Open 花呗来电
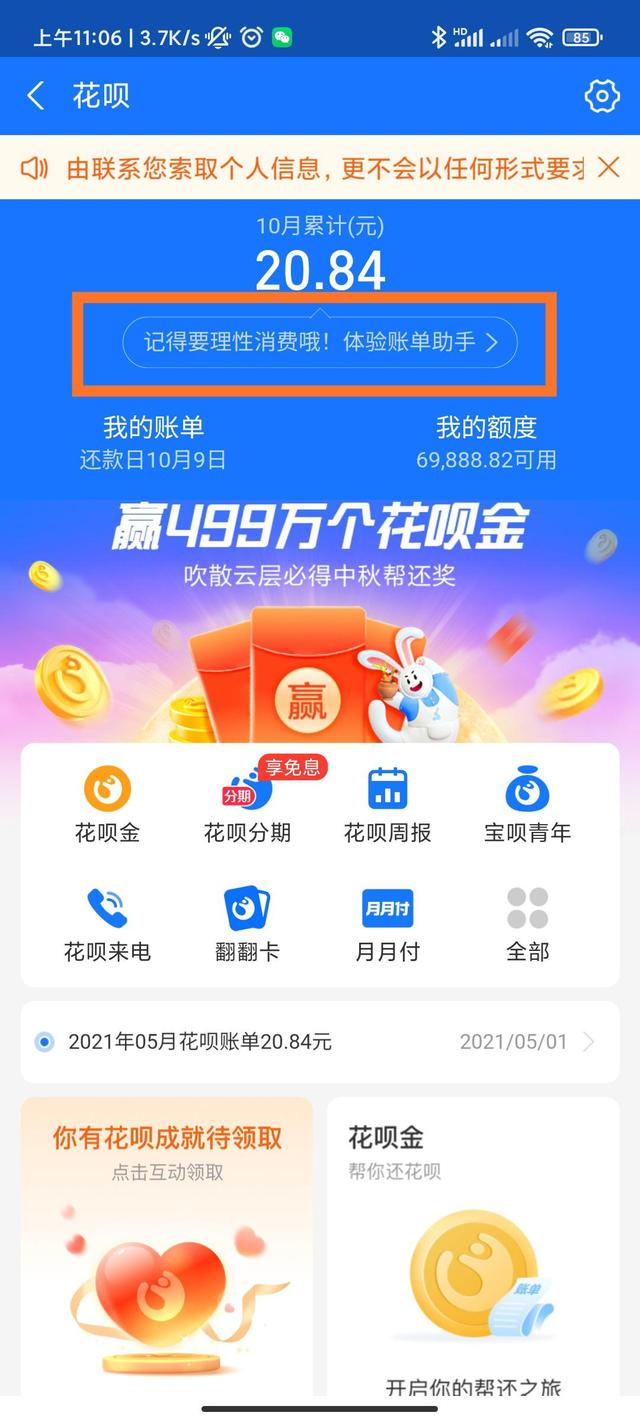 tap(107, 923)
